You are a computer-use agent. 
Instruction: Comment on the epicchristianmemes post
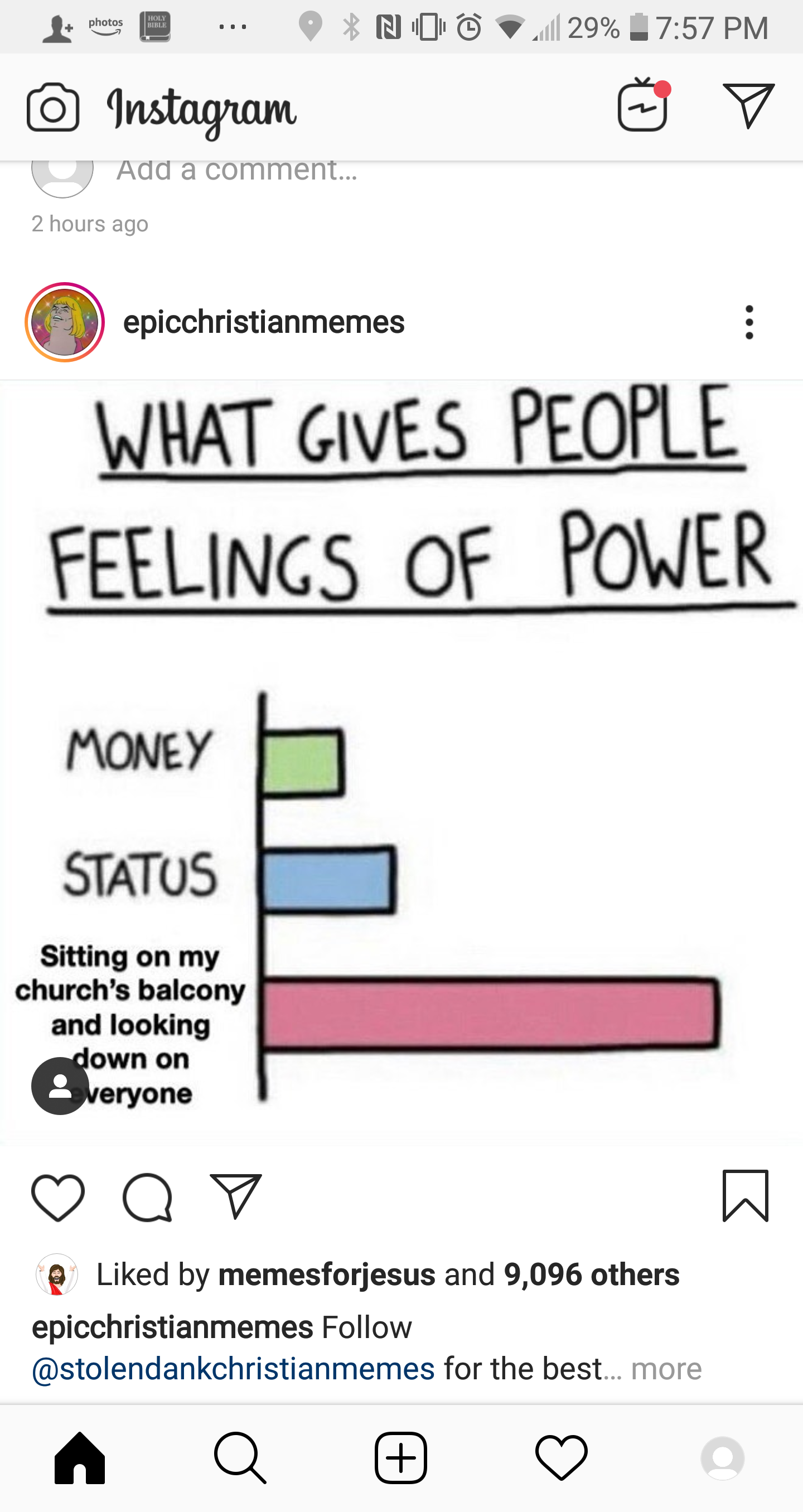pos(147,1198)
